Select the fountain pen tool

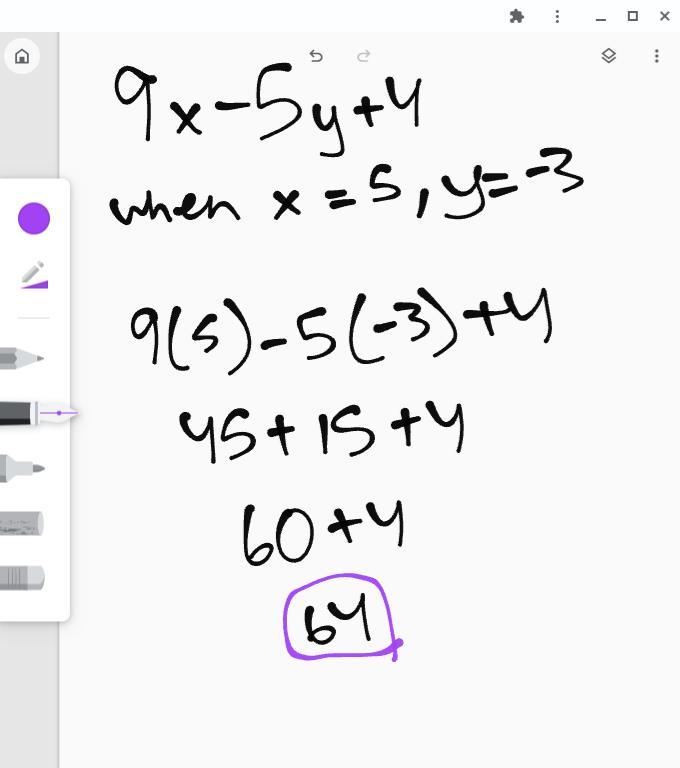30,413
